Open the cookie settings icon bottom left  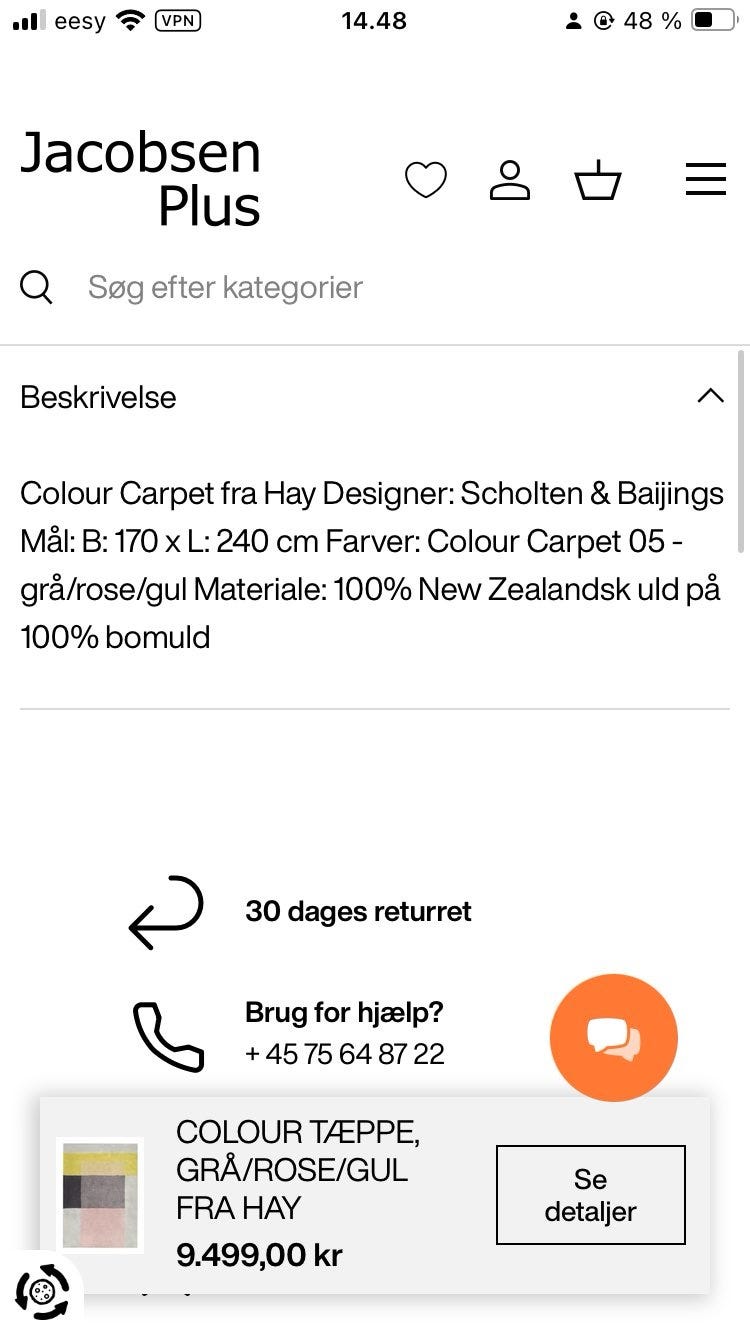click(x=42, y=1292)
